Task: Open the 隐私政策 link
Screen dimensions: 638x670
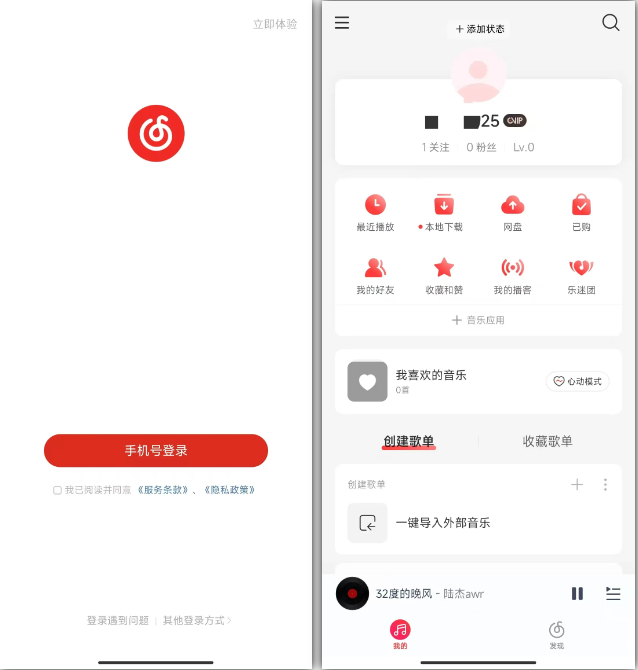Action: [x=230, y=490]
